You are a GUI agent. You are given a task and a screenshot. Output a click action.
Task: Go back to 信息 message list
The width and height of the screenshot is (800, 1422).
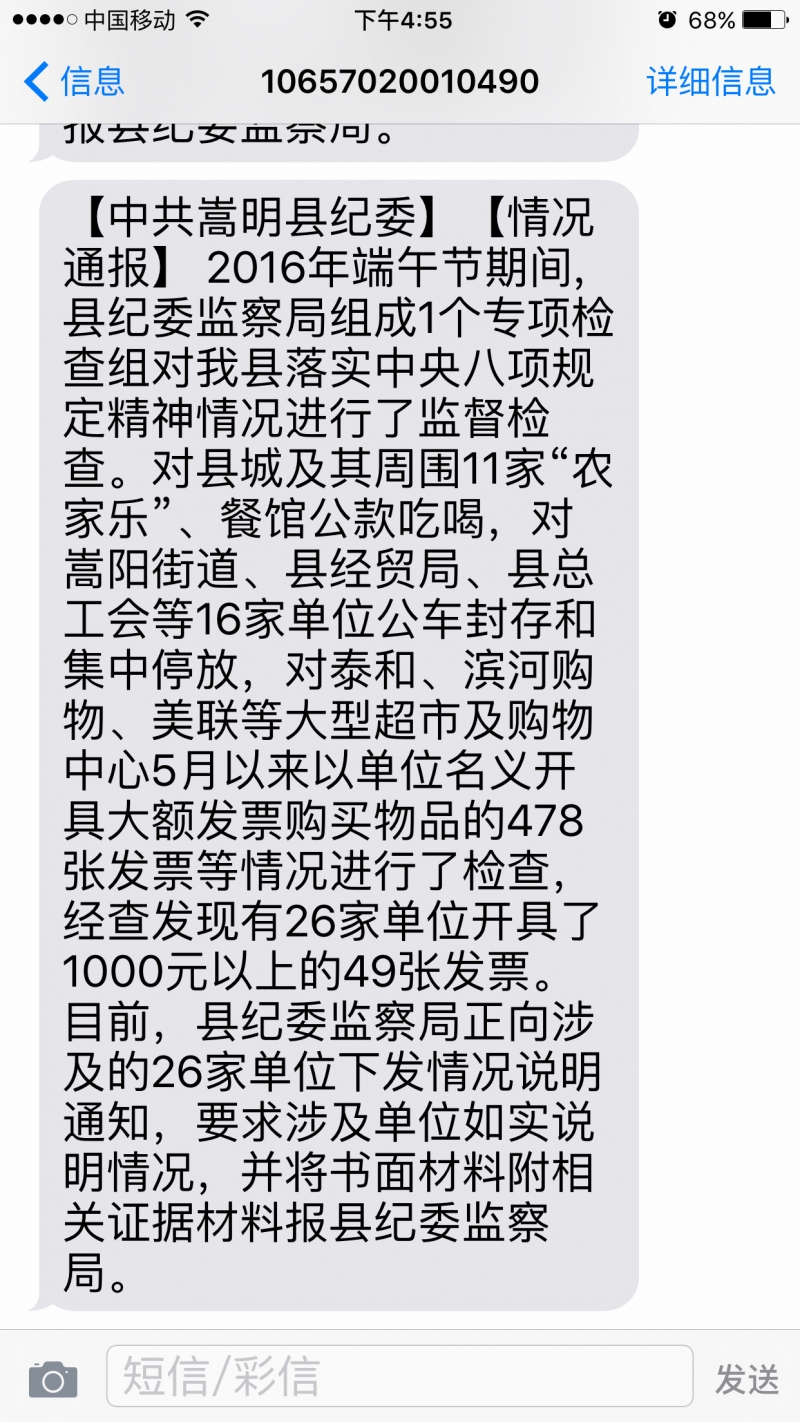pyautogui.click(x=74, y=81)
